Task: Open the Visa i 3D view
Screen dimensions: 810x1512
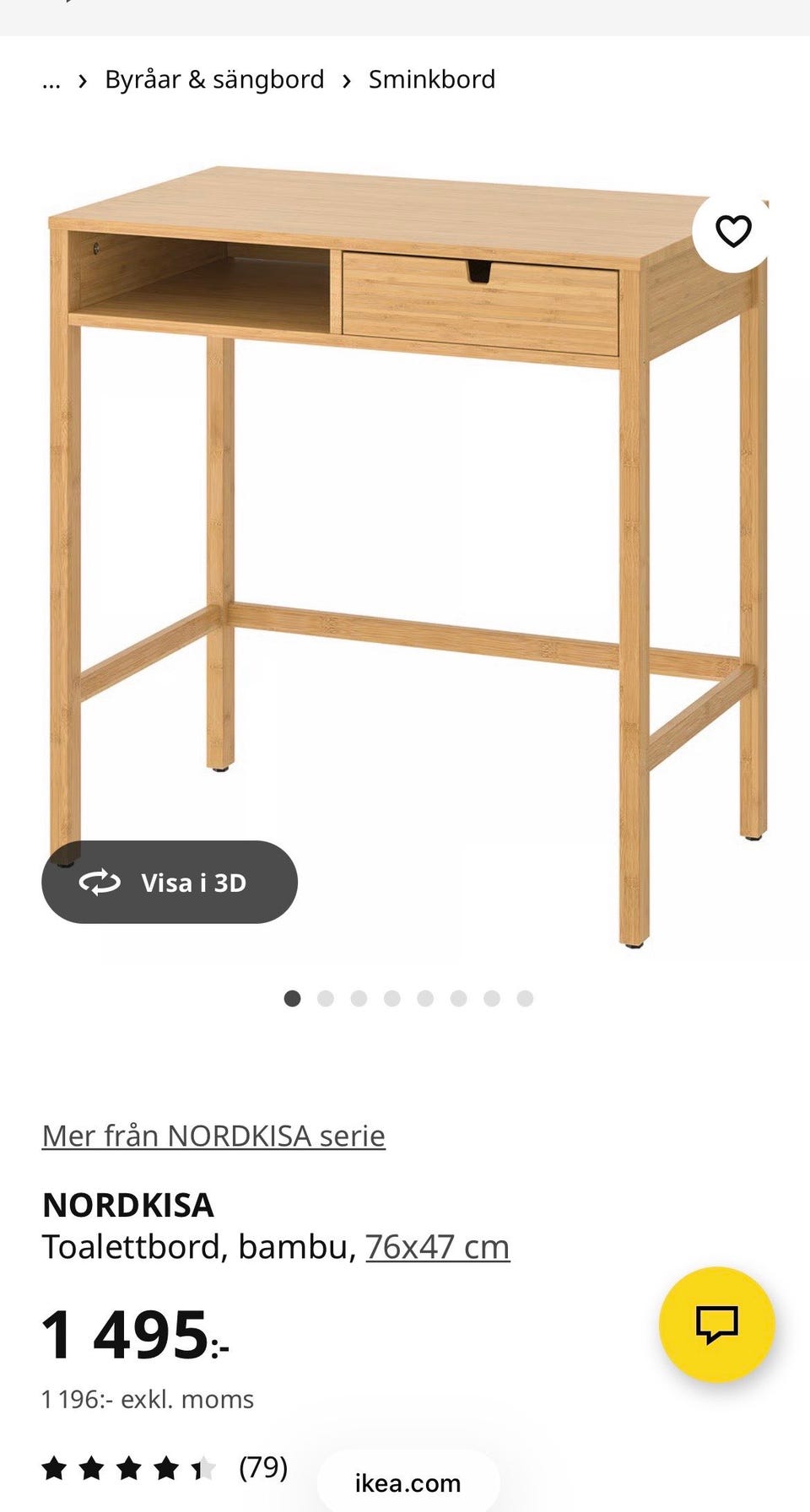Action: click(x=170, y=882)
